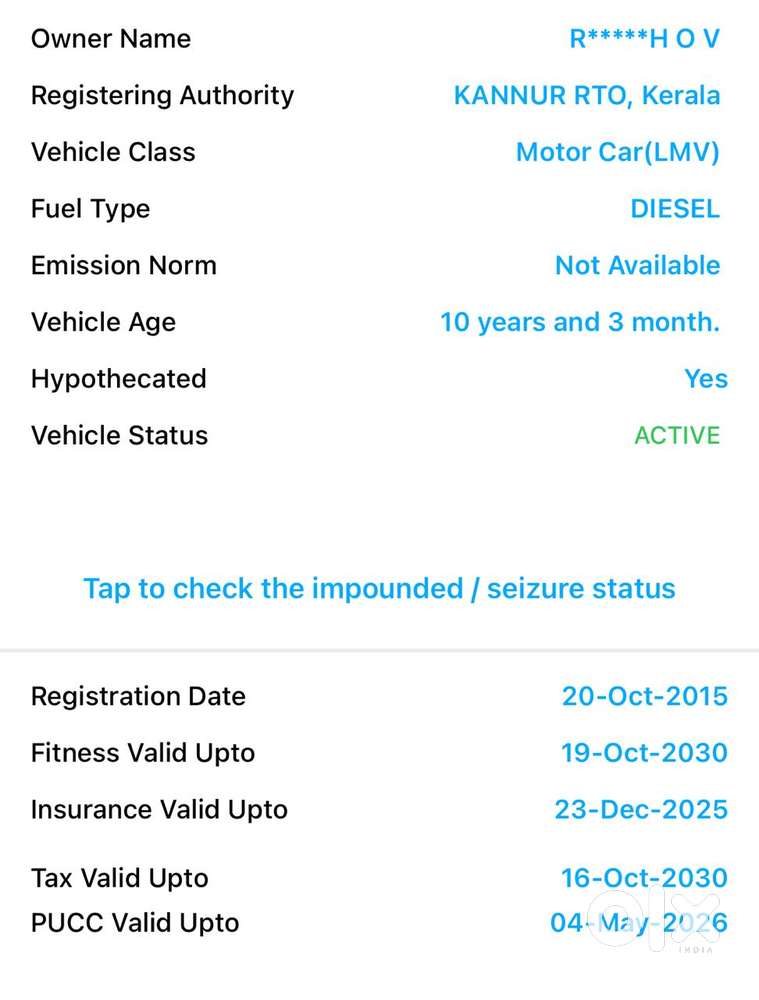The height and width of the screenshot is (1000, 759).
Task: Click the Motor Car(LMV) vehicle class value
Action: (x=618, y=152)
